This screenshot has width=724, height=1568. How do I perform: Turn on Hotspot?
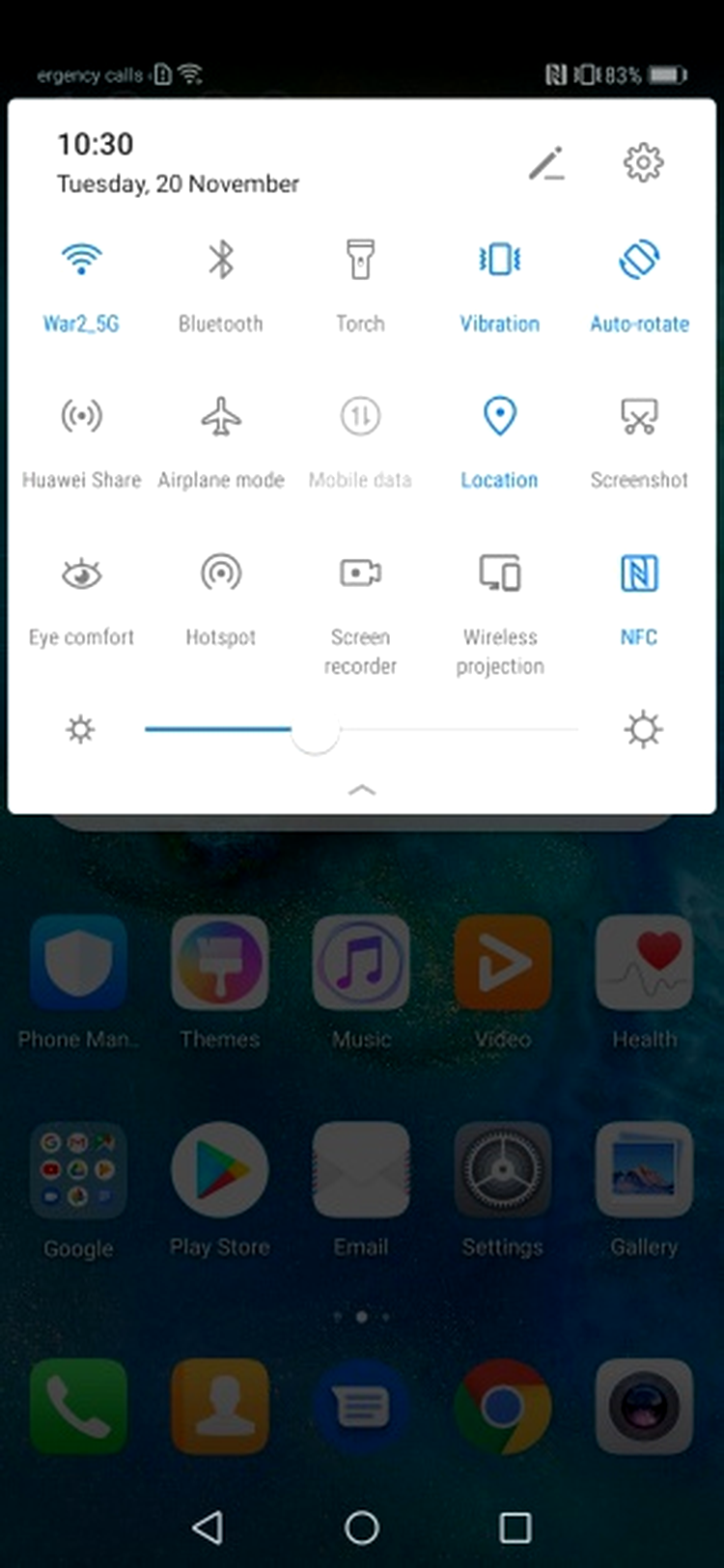(221, 574)
